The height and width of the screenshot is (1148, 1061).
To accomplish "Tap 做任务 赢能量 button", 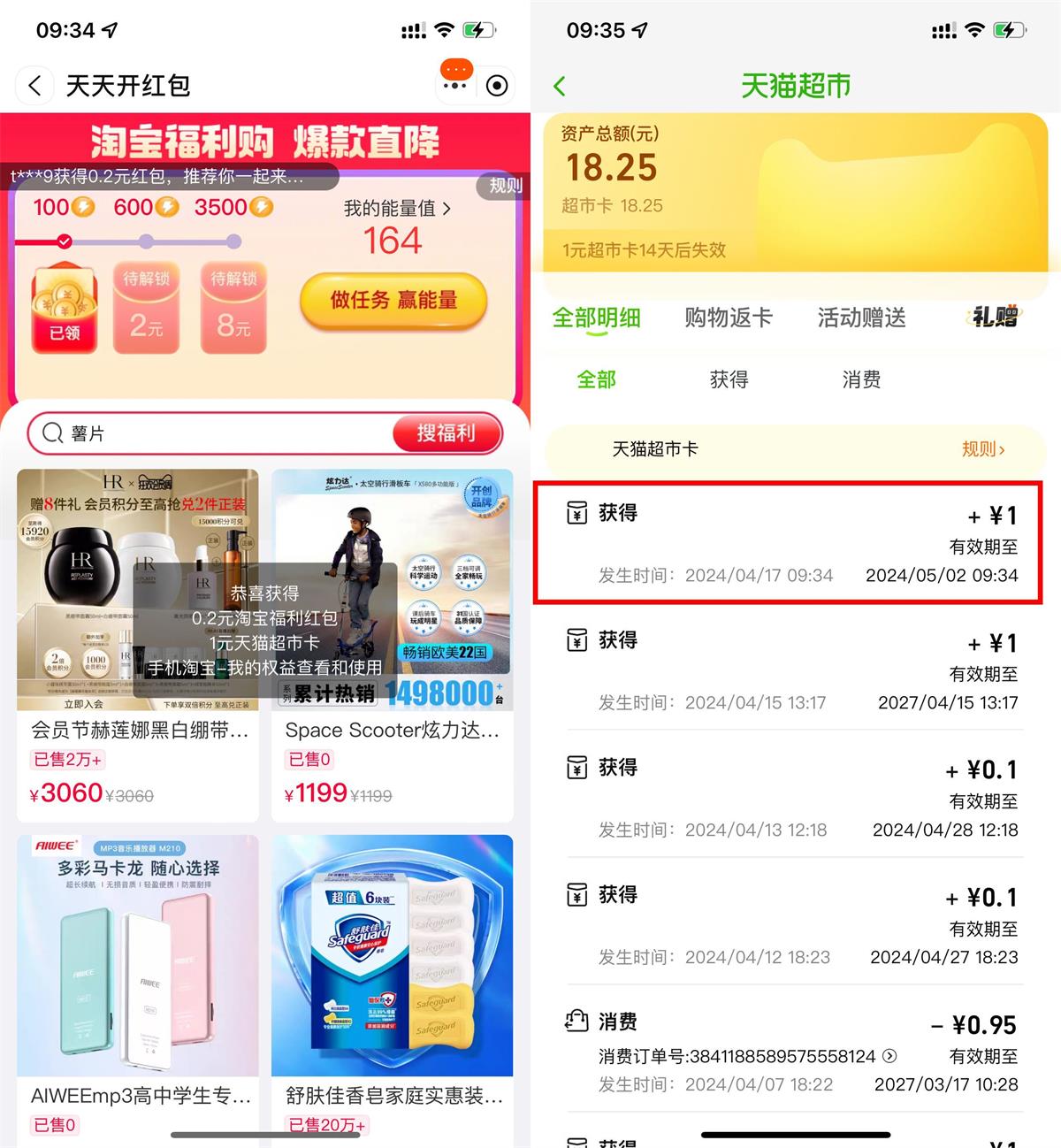I will [393, 301].
